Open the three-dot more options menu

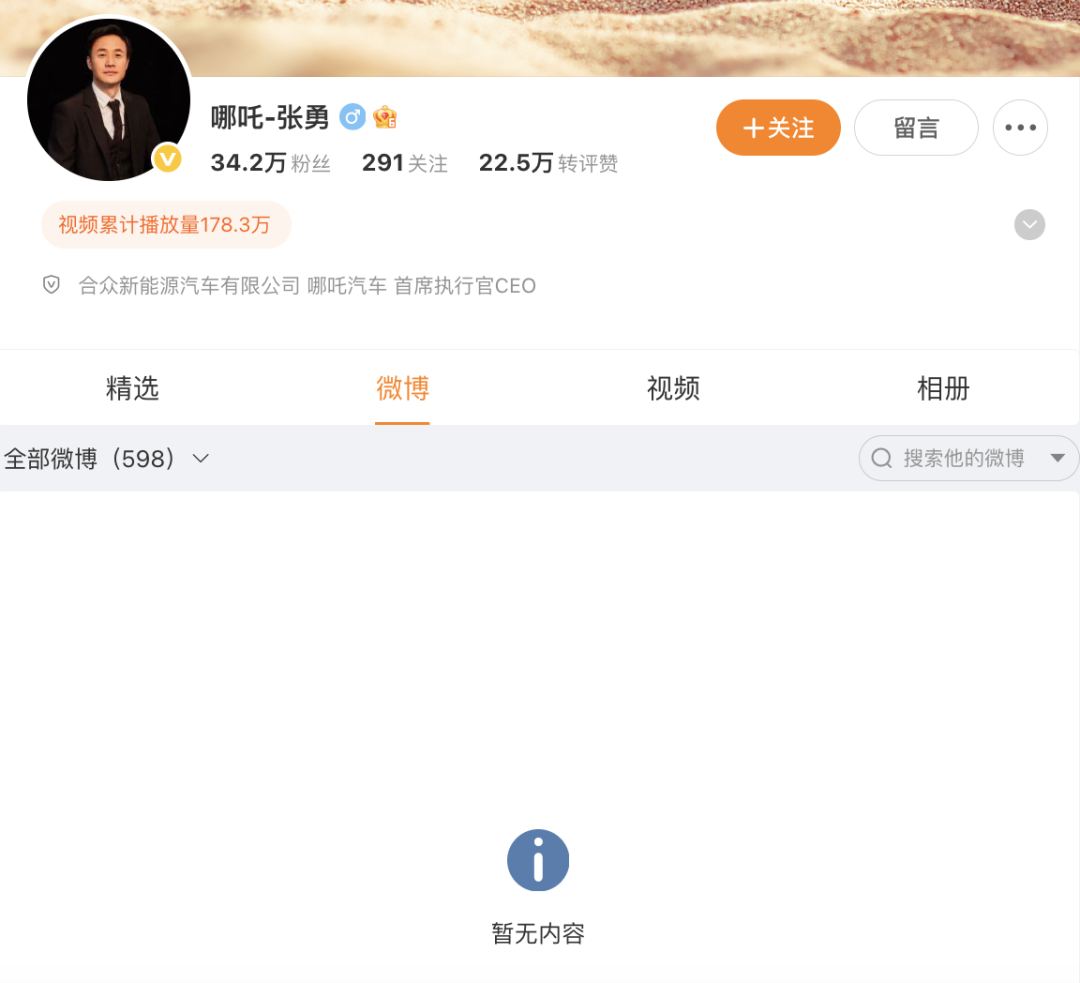(x=1020, y=128)
